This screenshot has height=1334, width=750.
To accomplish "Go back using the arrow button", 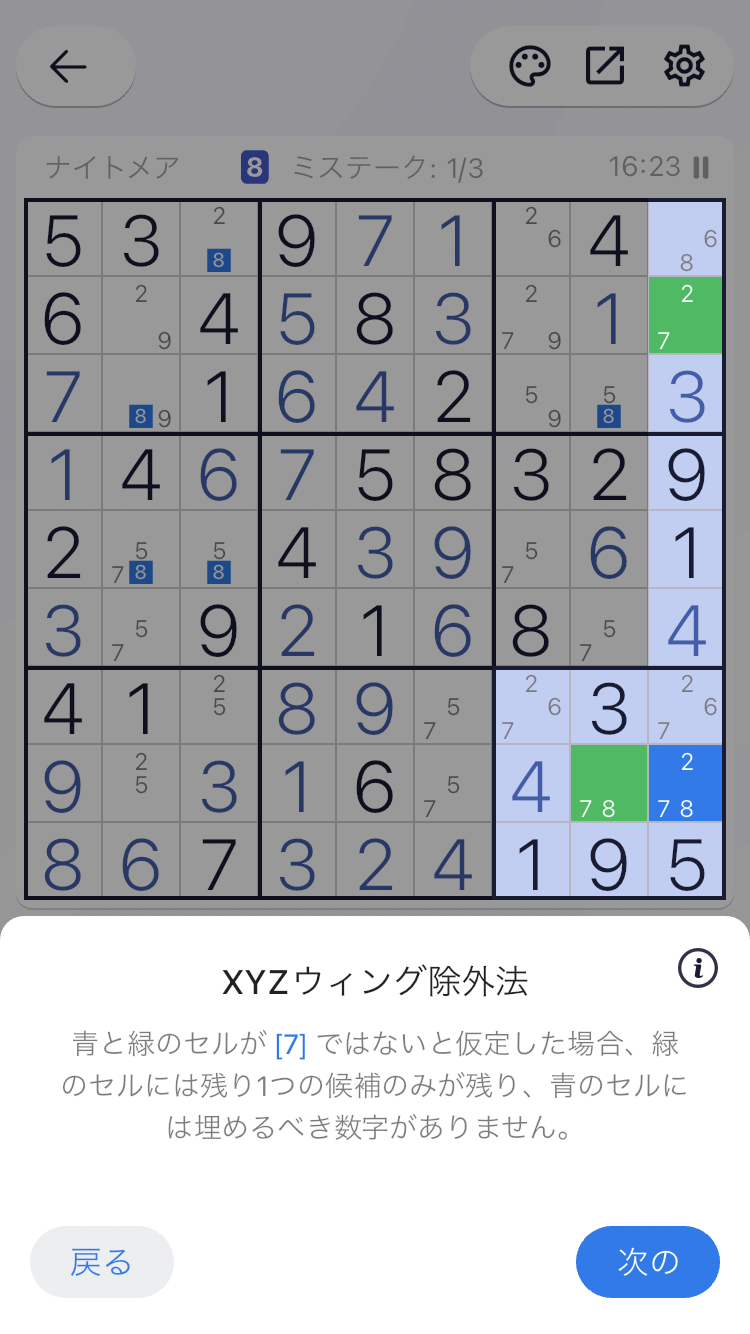I will point(69,67).
